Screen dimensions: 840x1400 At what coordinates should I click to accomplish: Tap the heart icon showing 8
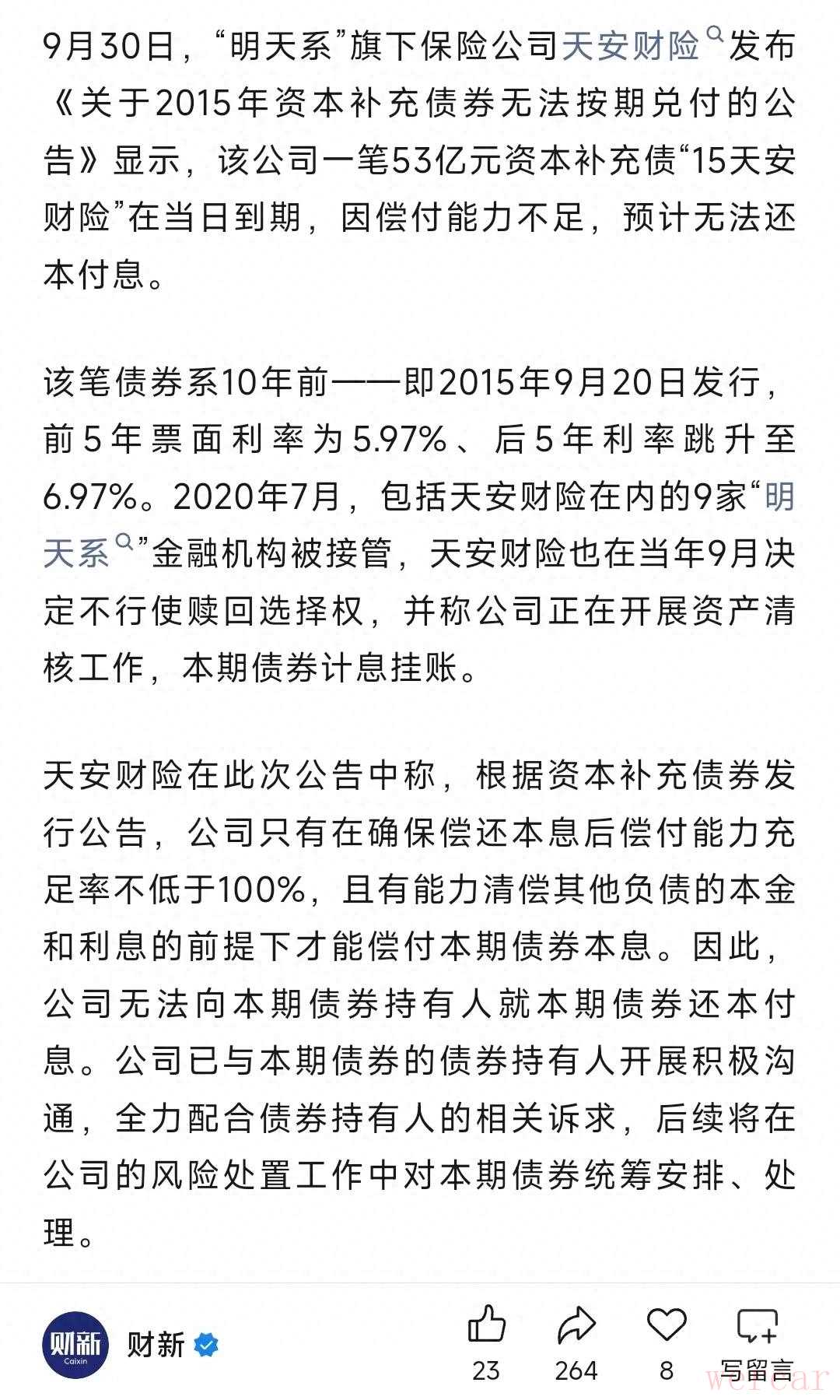pyautogui.click(x=667, y=1326)
